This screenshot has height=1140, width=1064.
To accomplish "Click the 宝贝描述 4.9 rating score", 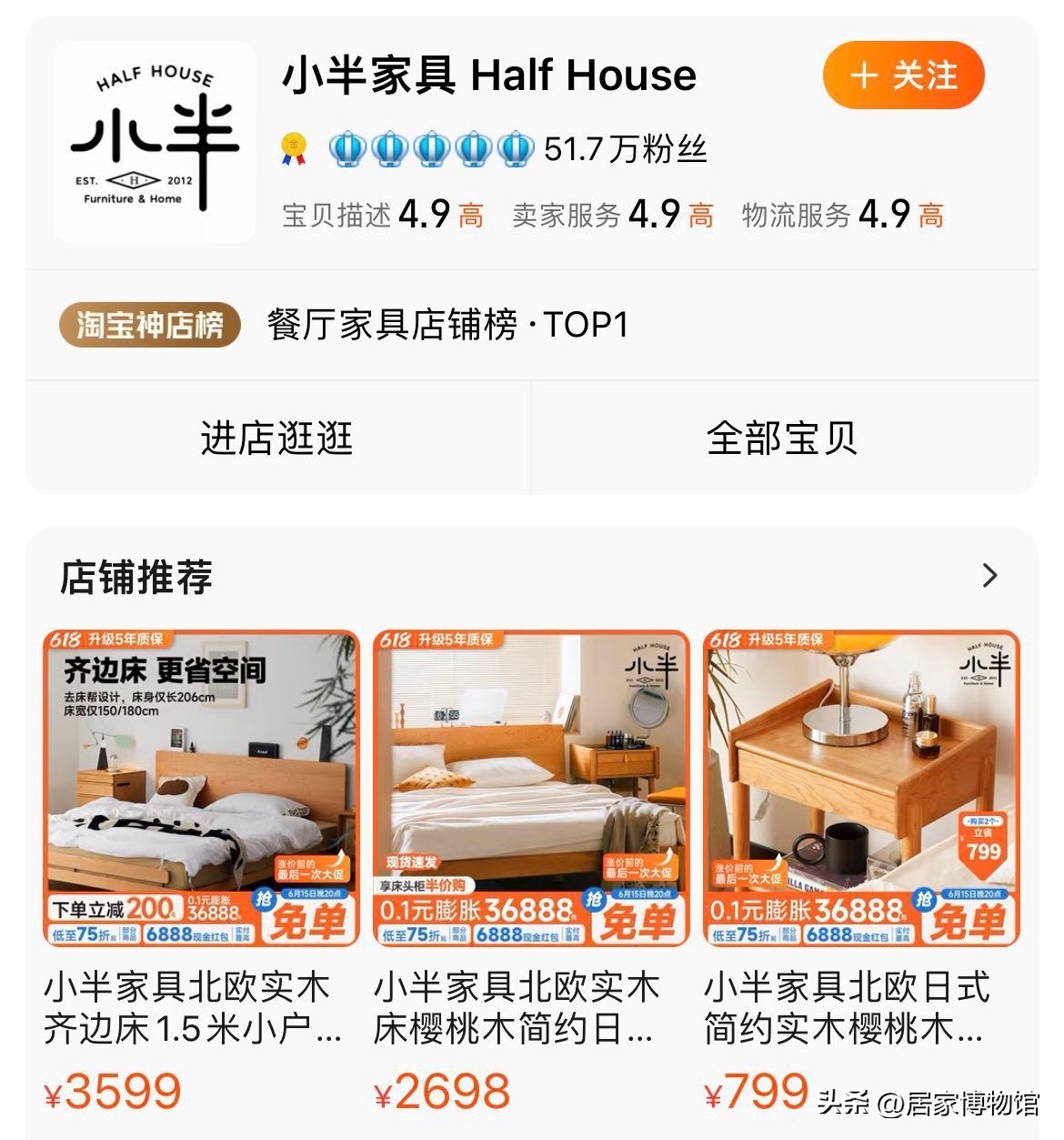I will click(x=381, y=215).
